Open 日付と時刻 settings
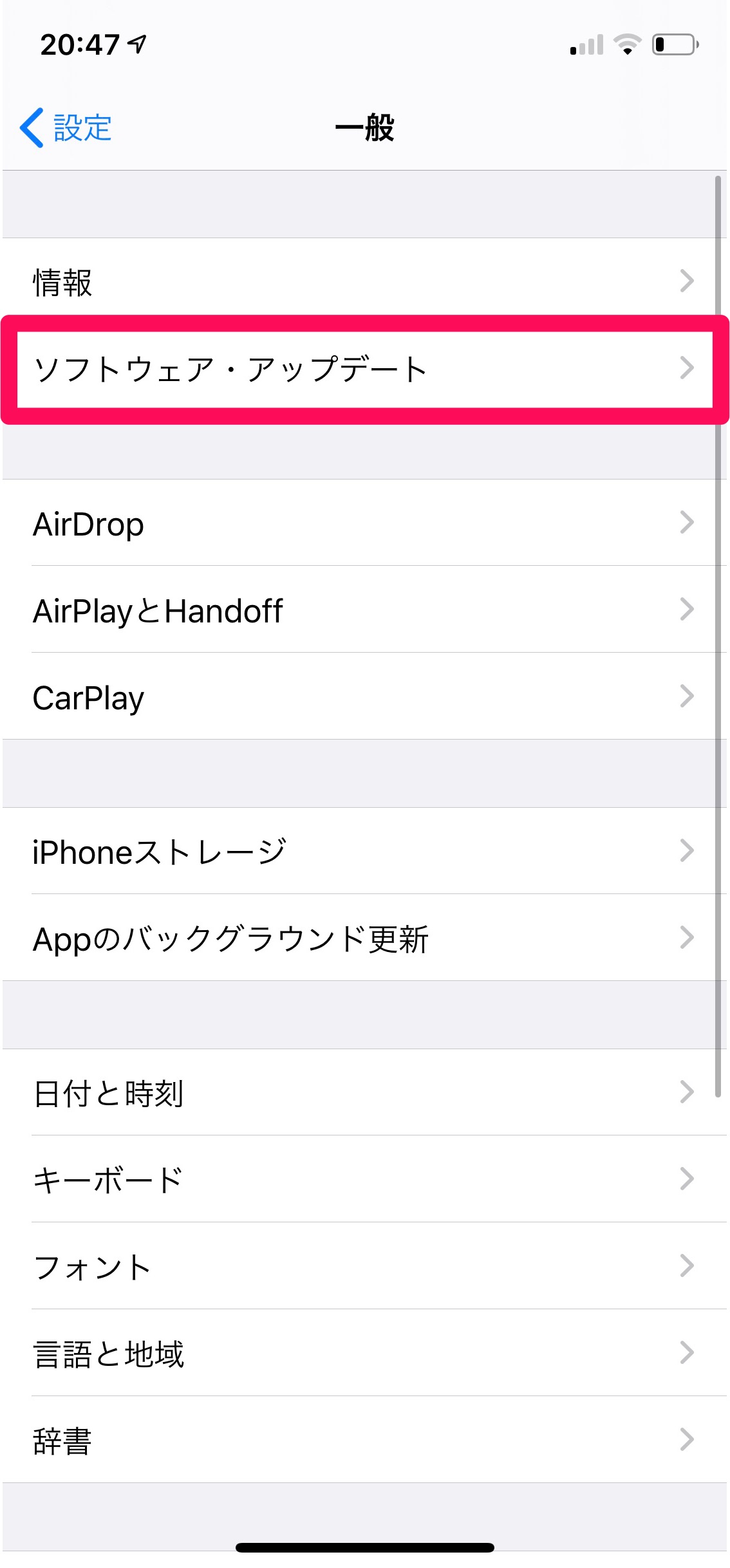The image size is (730, 1568). pos(364,1093)
